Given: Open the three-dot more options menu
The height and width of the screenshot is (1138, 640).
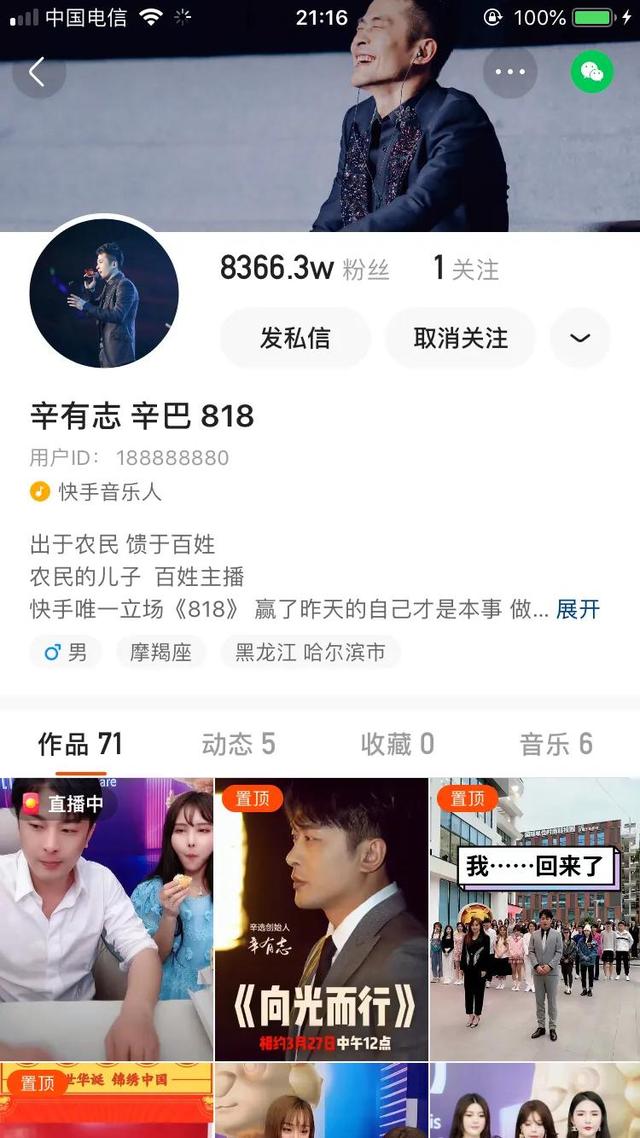Looking at the screenshot, I should pyautogui.click(x=510, y=72).
